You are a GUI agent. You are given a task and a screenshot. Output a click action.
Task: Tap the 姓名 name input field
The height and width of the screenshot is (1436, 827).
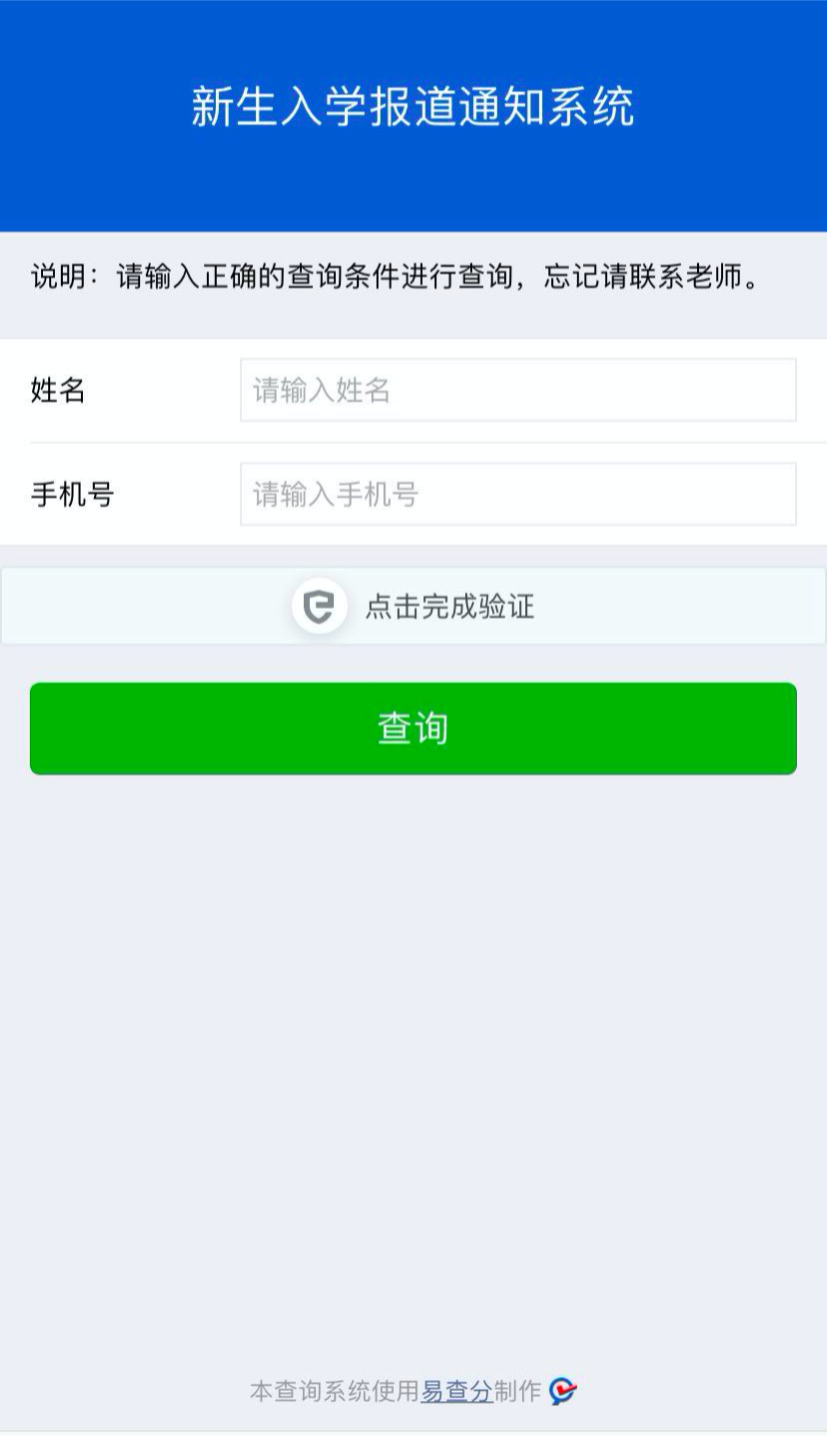pos(518,390)
